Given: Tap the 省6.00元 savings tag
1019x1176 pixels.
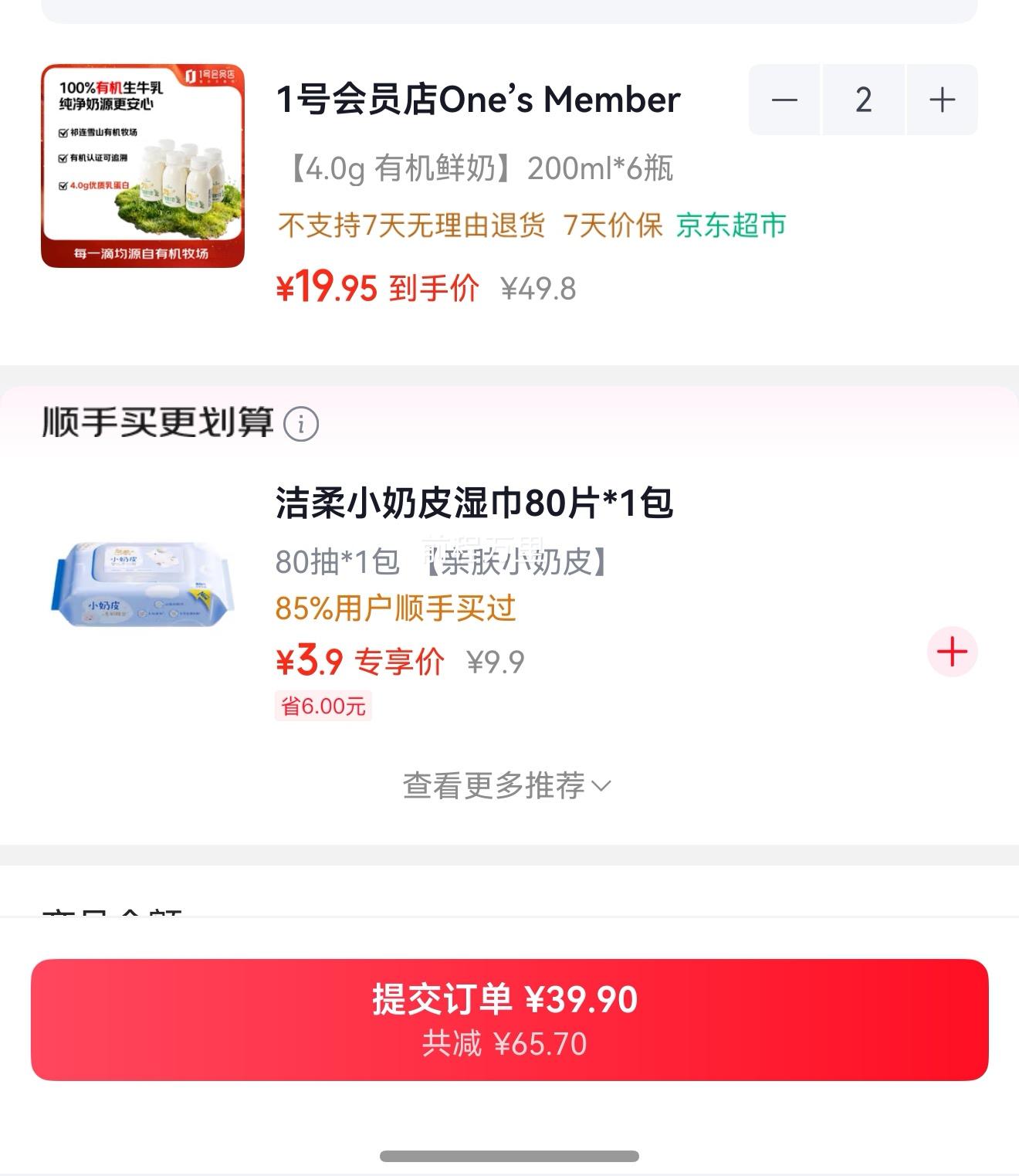Looking at the screenshot, I should tap(324, 707).
